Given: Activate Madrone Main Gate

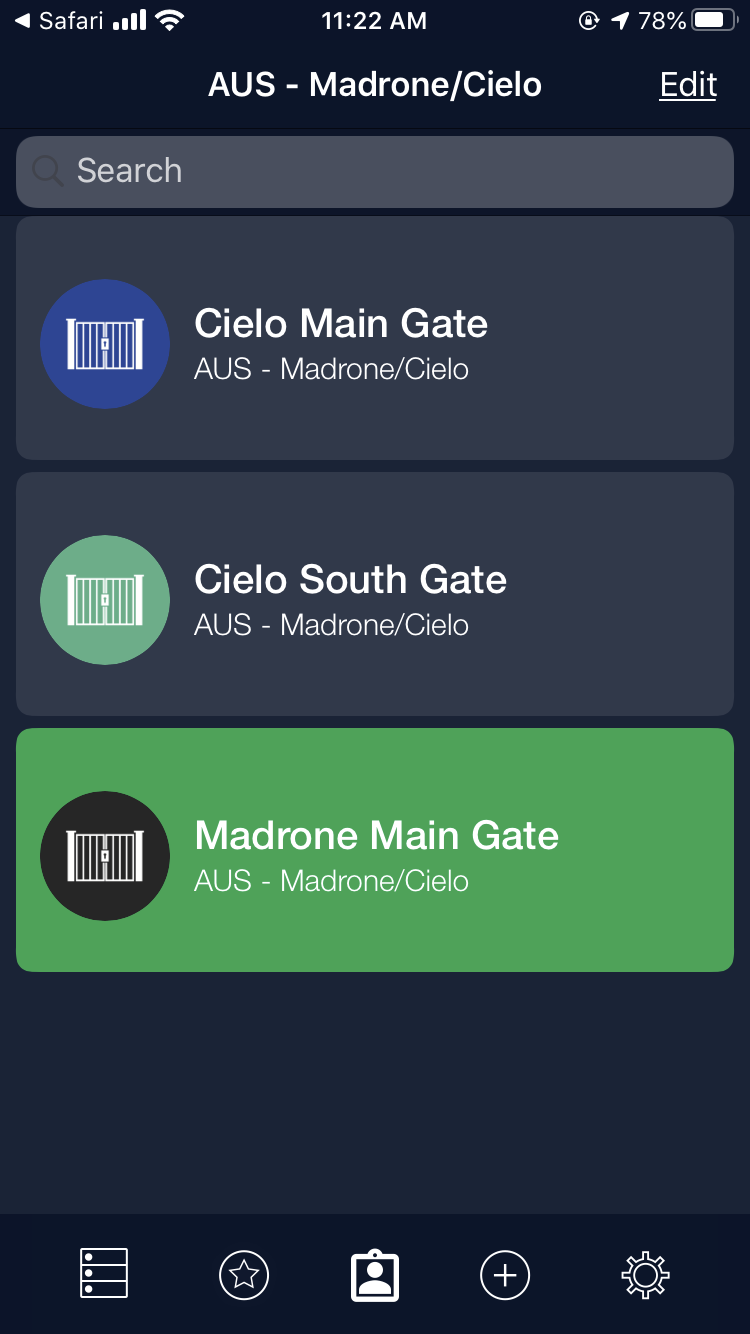Looking at the screenshot, I should click(x=375, y=851).
